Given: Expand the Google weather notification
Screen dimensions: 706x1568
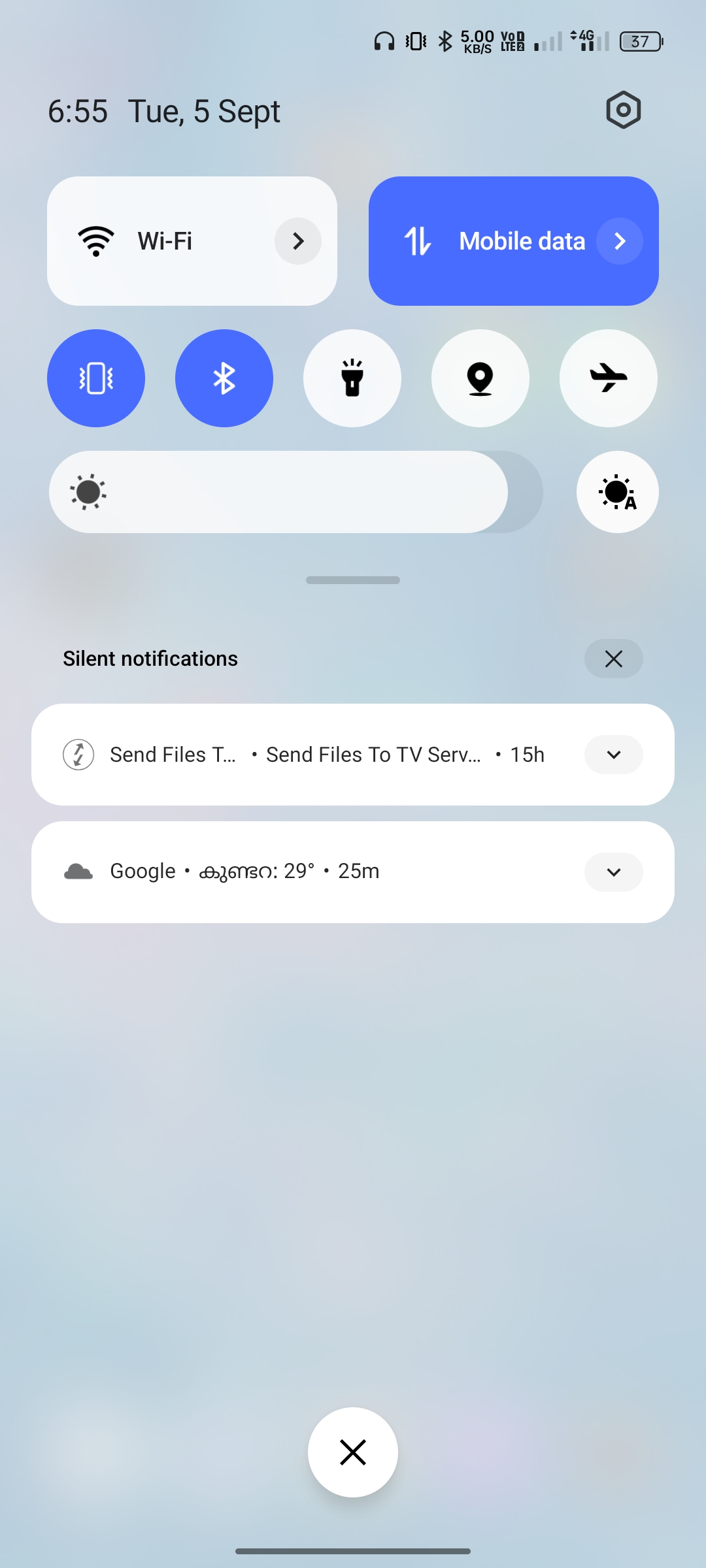Looking at the screenshot, I should [613, 872].
